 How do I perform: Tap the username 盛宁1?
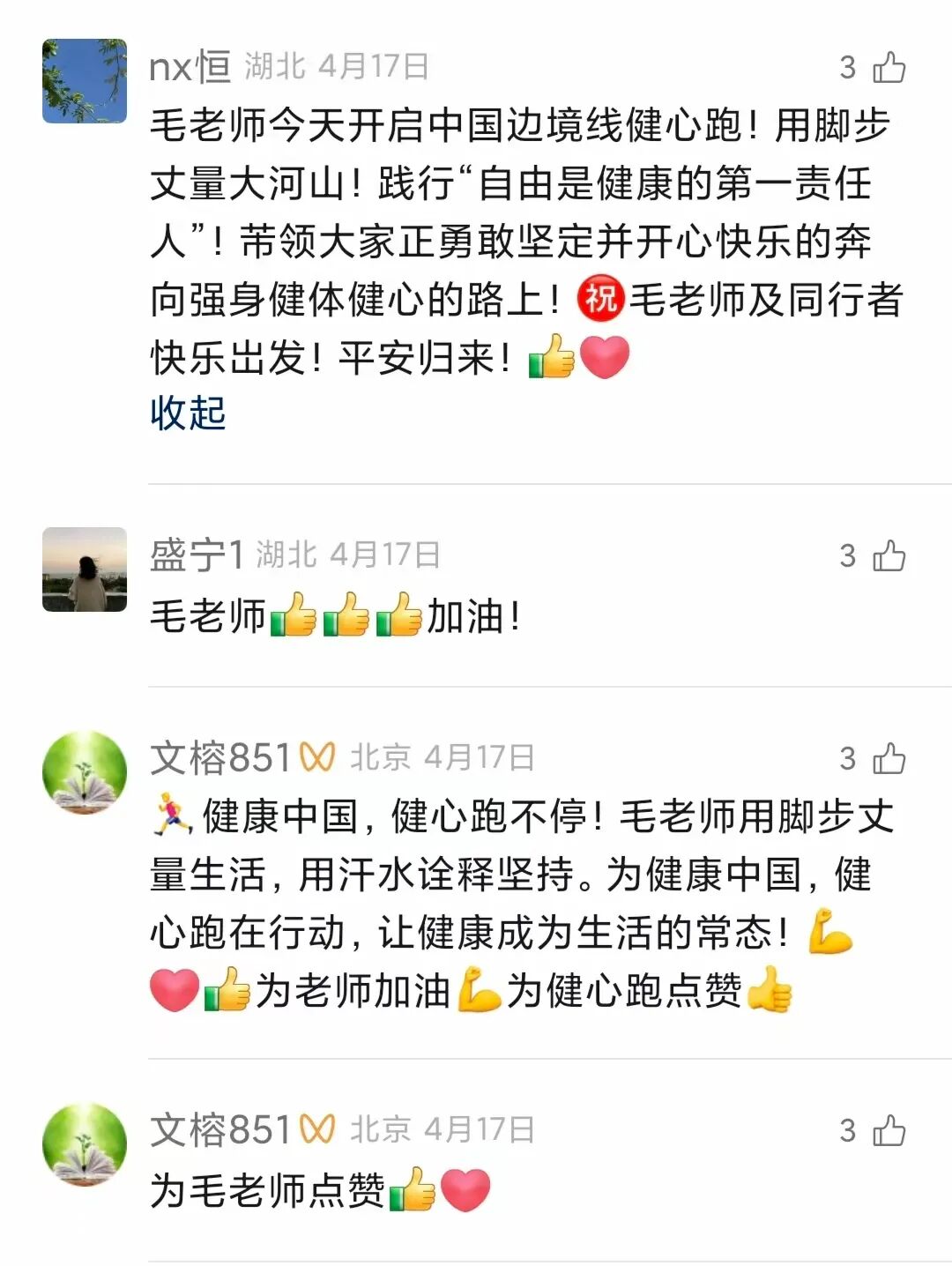(196, 555)
